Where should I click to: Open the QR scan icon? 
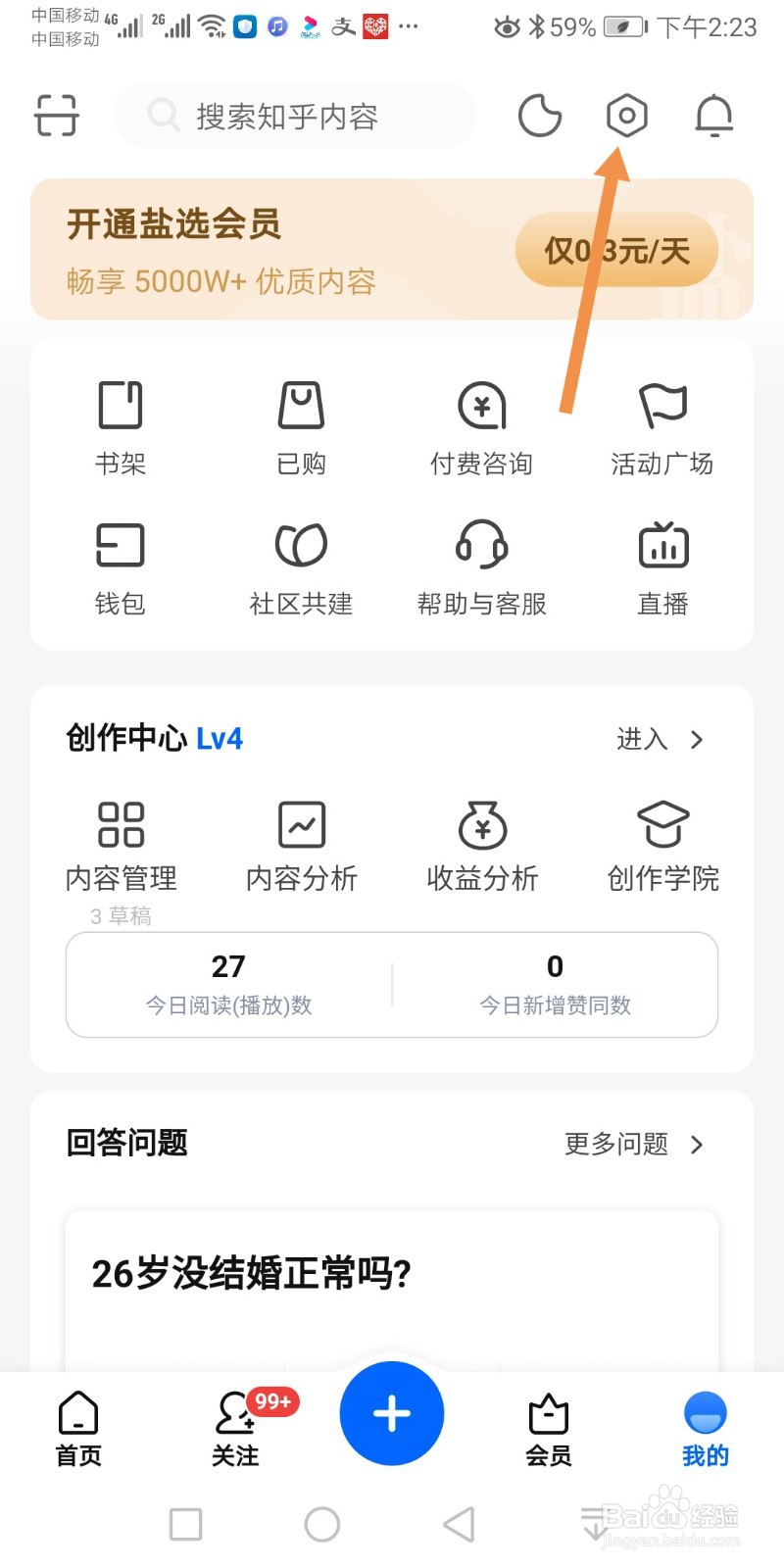(56, 116)
